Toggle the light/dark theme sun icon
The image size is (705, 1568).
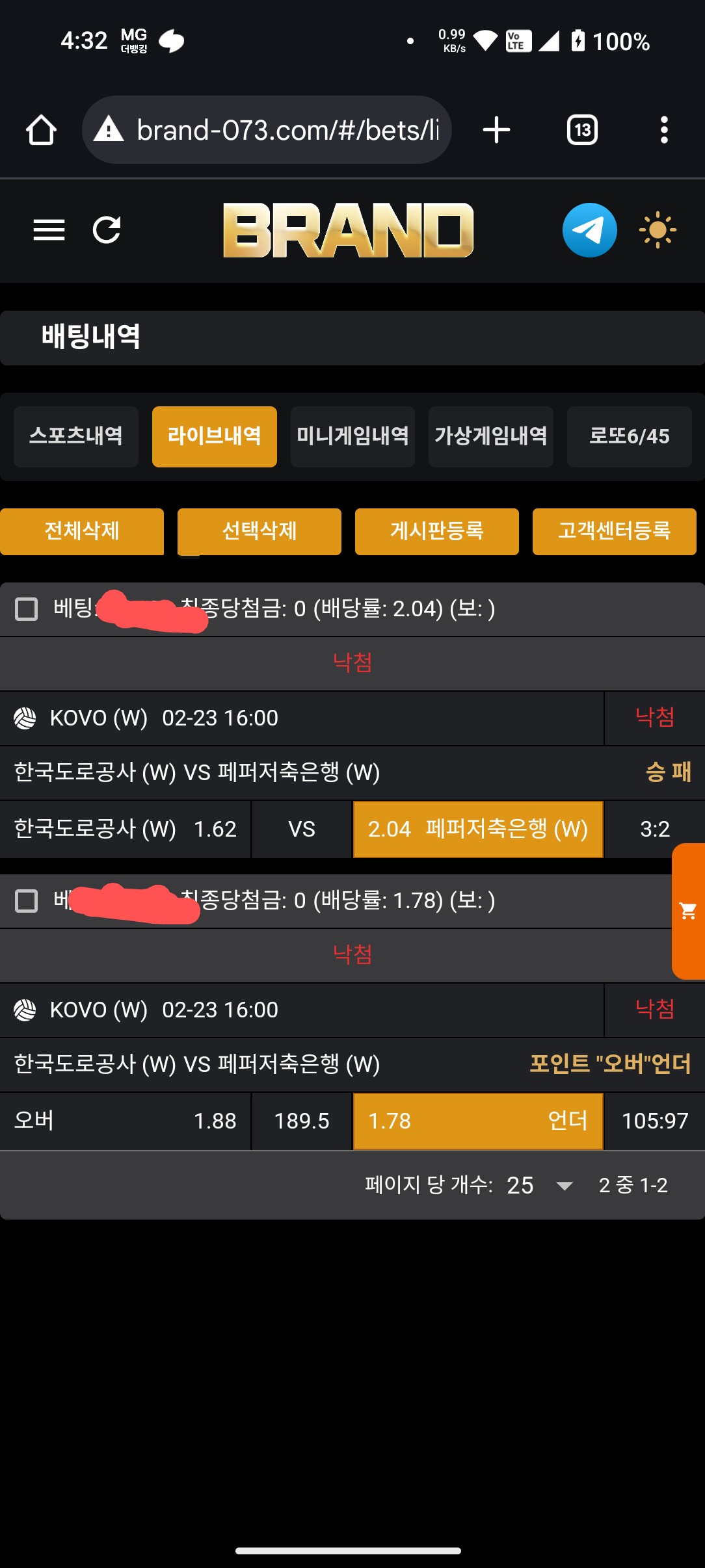(658, 230)
